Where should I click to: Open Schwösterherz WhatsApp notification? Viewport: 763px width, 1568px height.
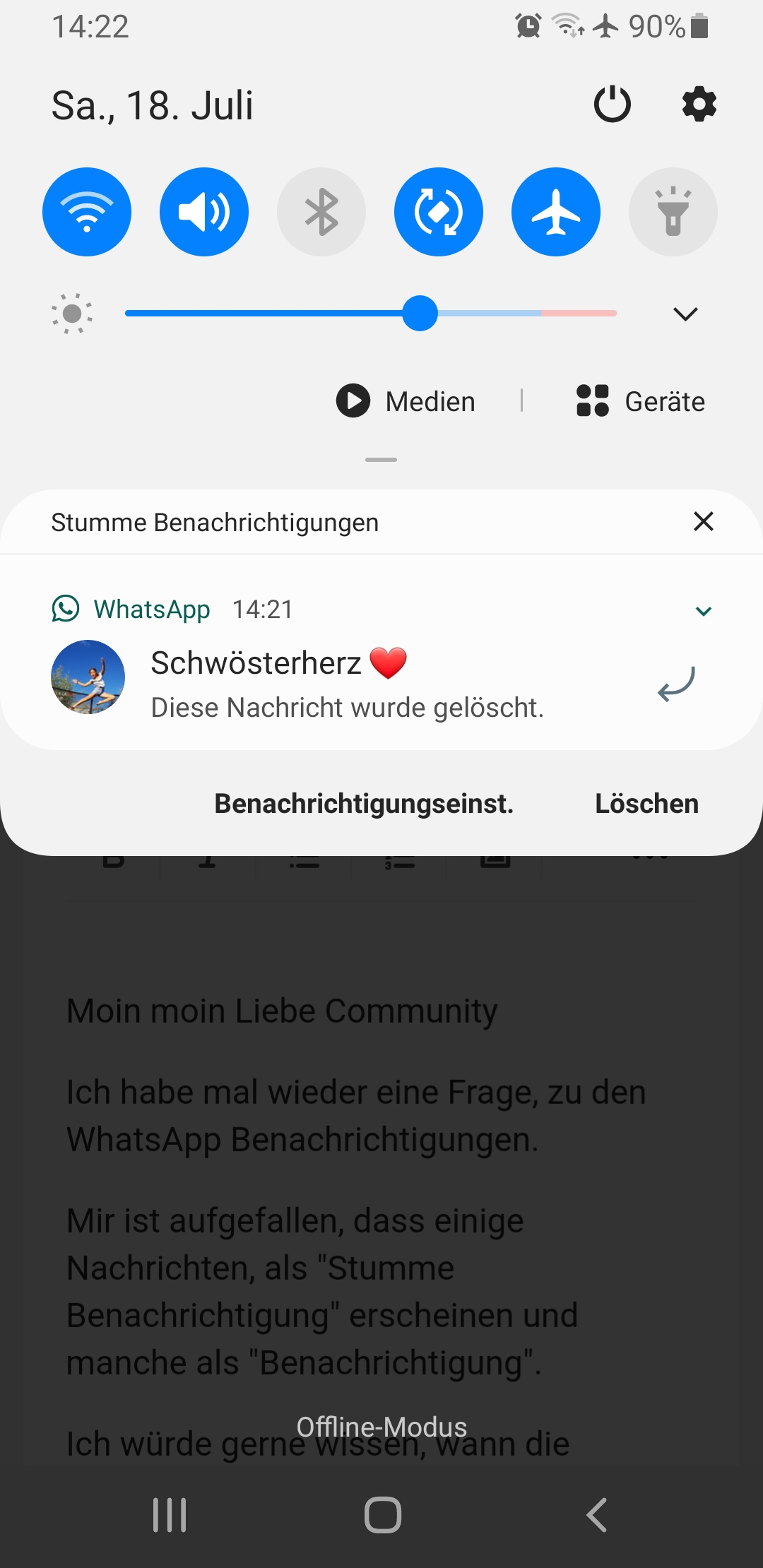point(346,684)
